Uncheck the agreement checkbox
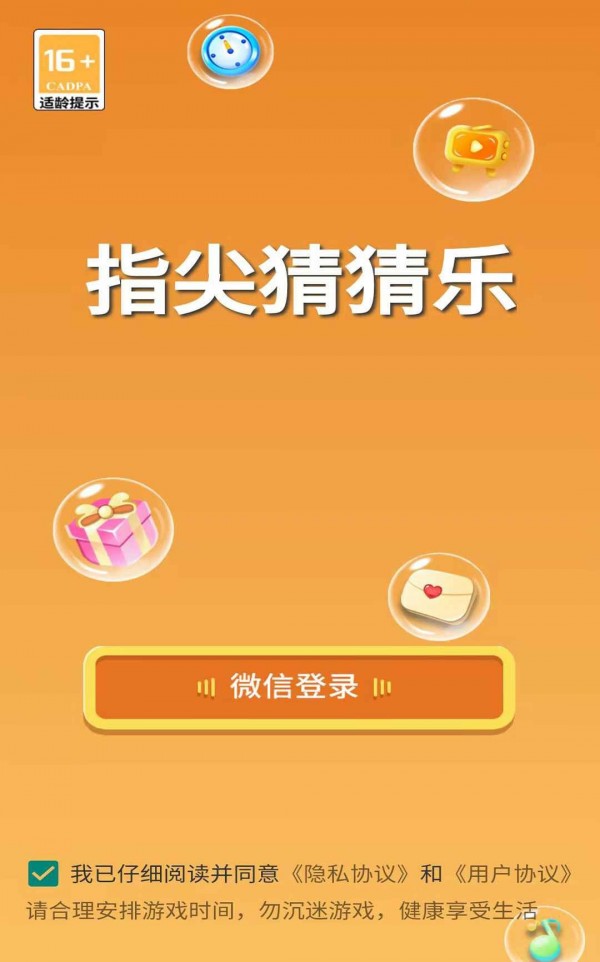The image size is (600, 962). (43, 873)
